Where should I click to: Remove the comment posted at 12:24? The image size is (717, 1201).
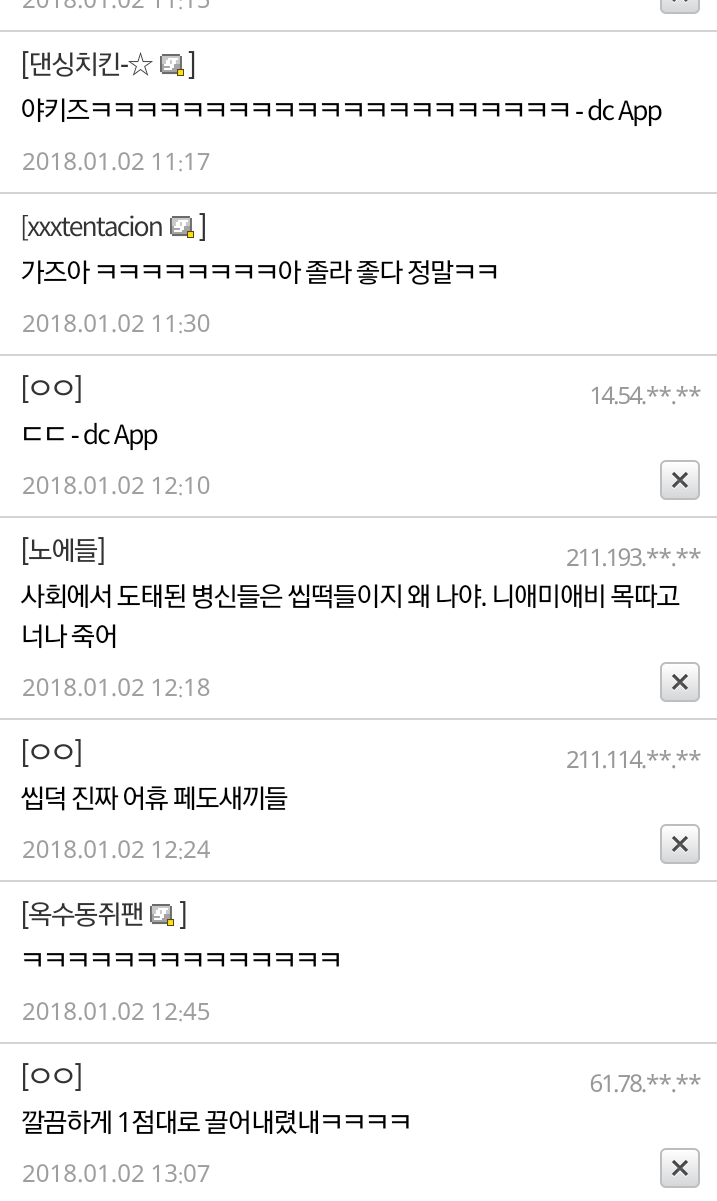680,845
